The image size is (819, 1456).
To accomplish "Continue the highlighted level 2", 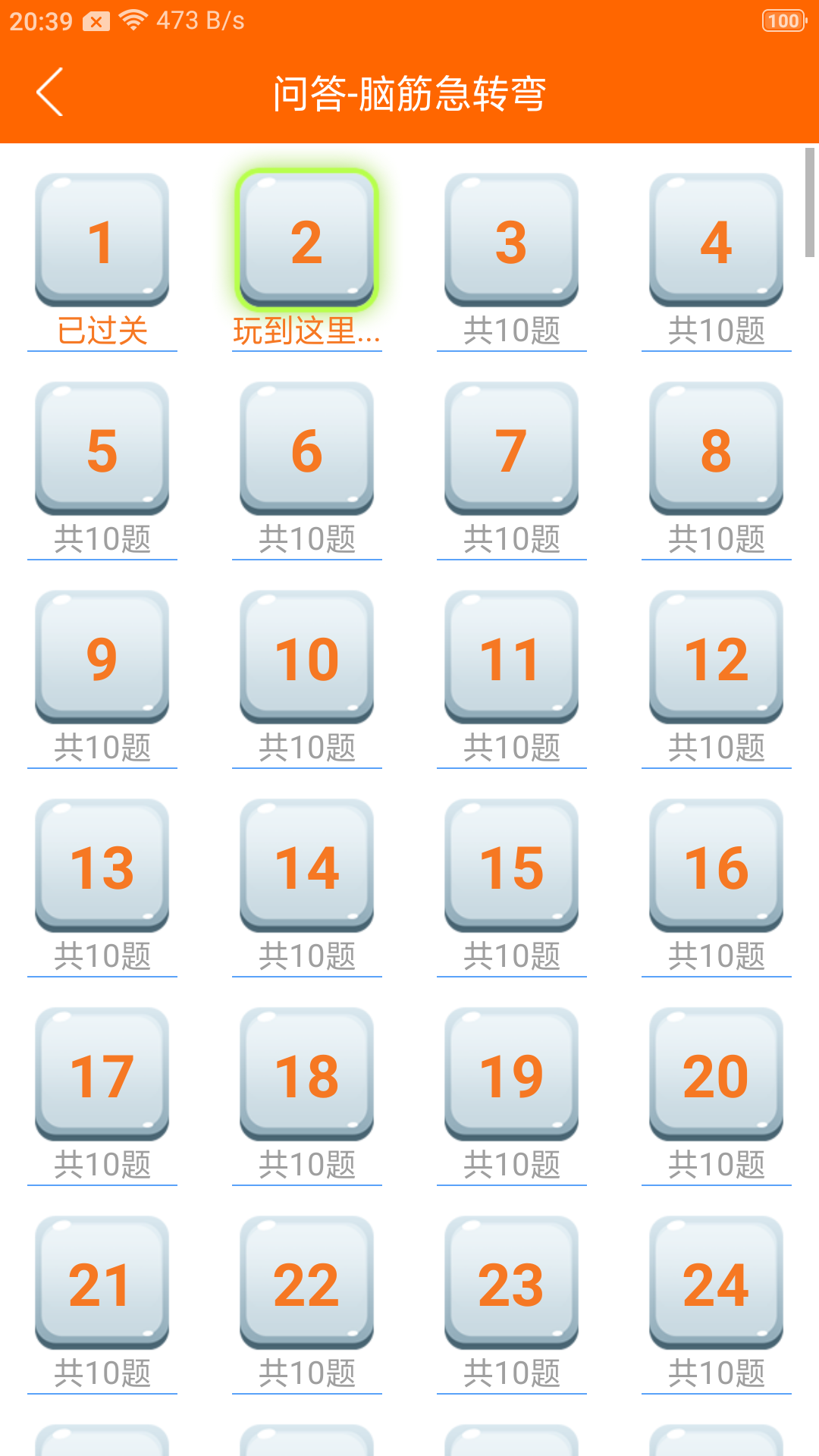I will (x=307, y=241).
